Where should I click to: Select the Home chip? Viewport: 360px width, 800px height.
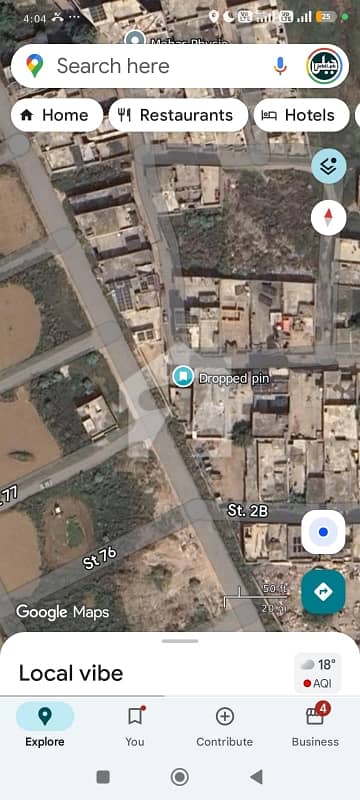[x=57, y=115]
